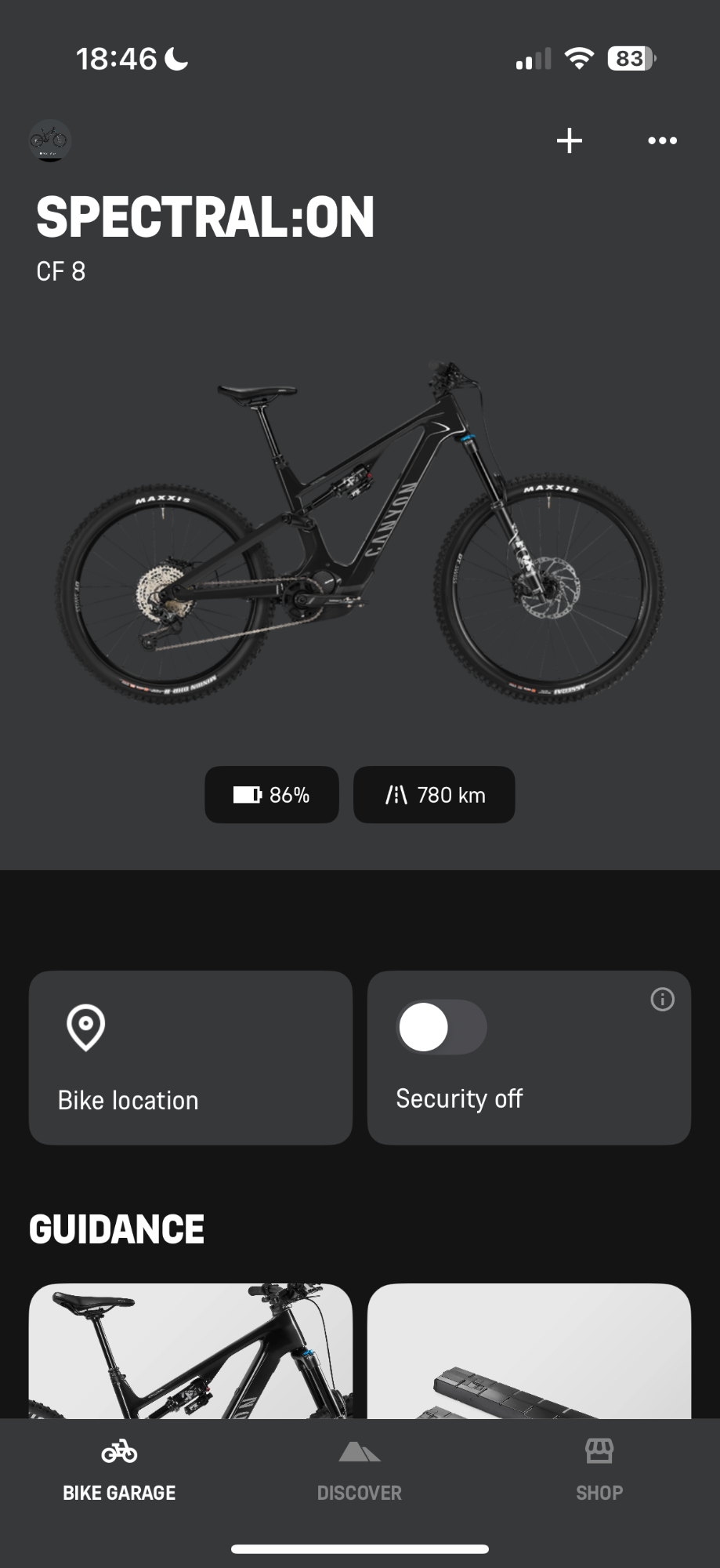Switch to the Shop tab
Screen dimensions: 720x1568
point(599,1472)
